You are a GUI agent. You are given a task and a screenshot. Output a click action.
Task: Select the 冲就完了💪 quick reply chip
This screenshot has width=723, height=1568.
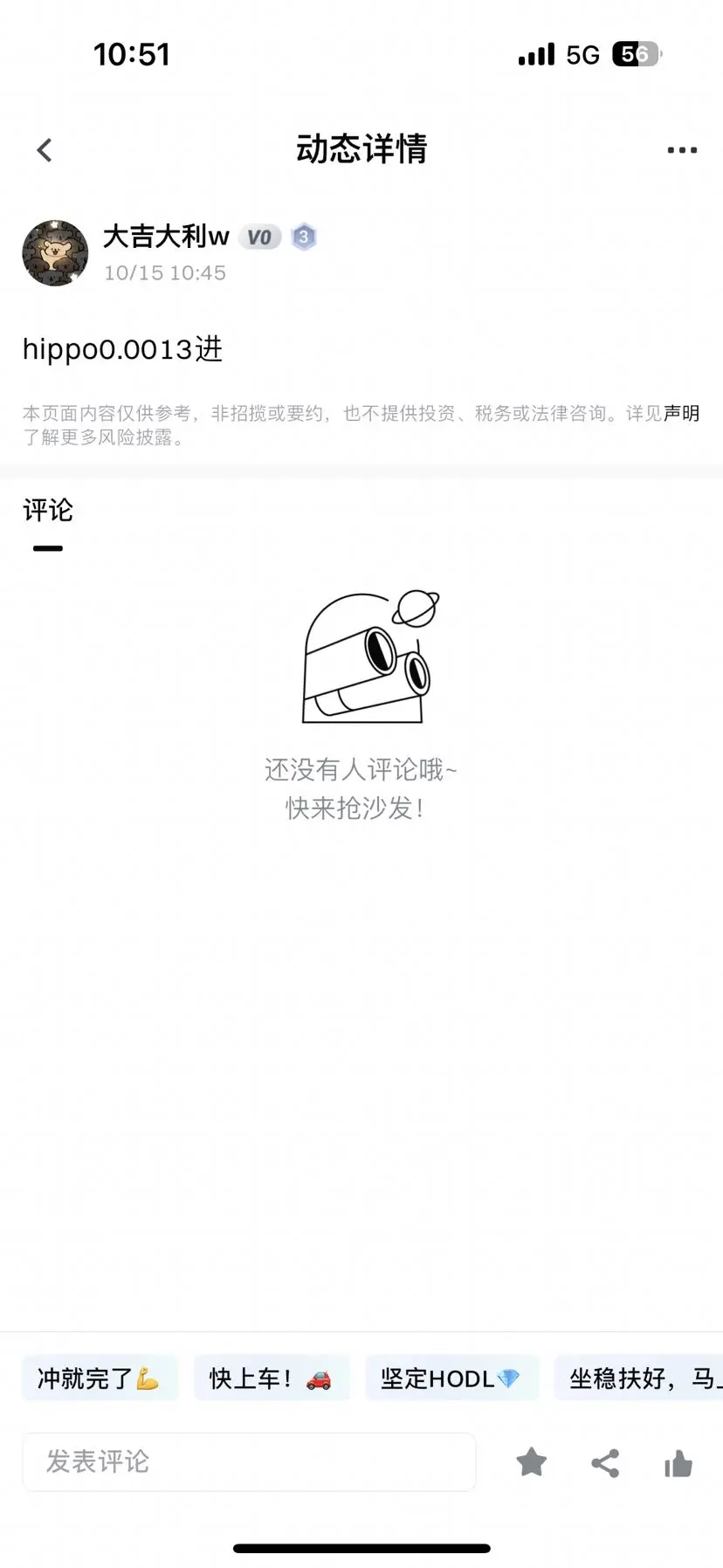[100, 1378]
